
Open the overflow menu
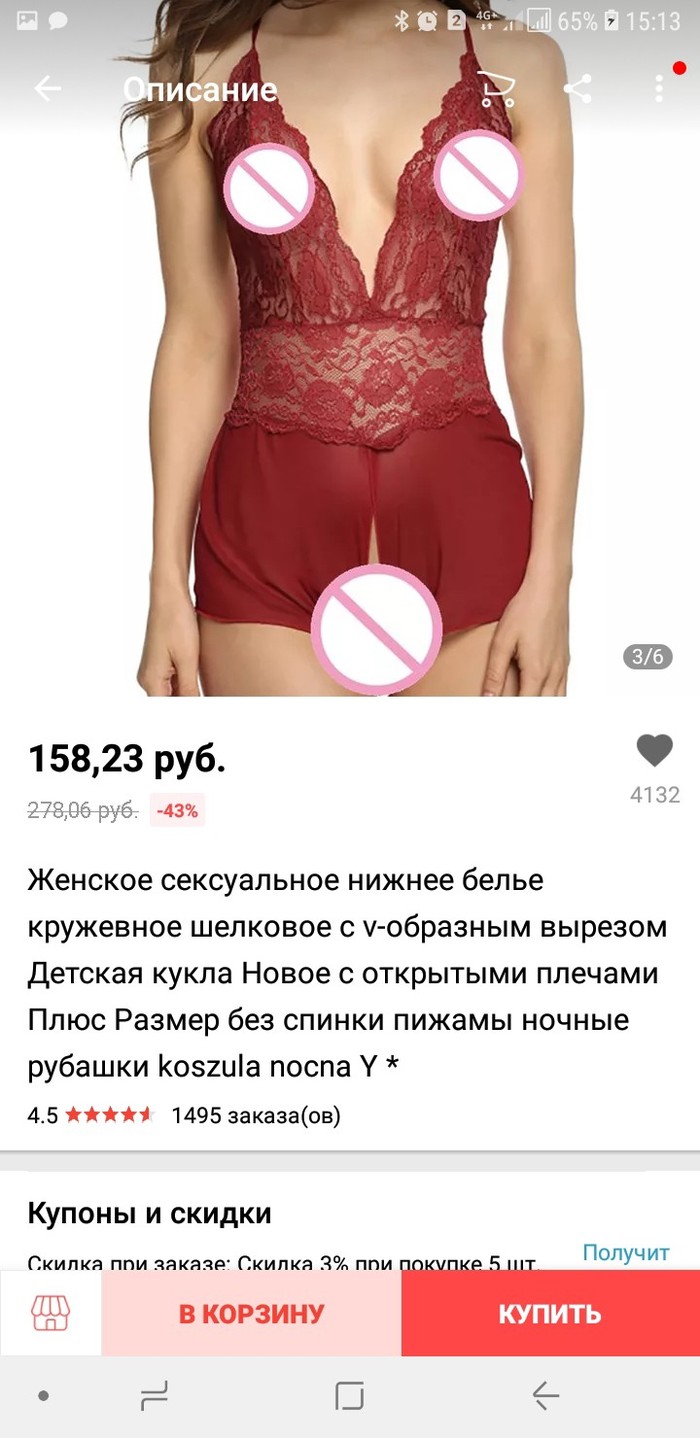pyautogui.click(x=659, y=89)
